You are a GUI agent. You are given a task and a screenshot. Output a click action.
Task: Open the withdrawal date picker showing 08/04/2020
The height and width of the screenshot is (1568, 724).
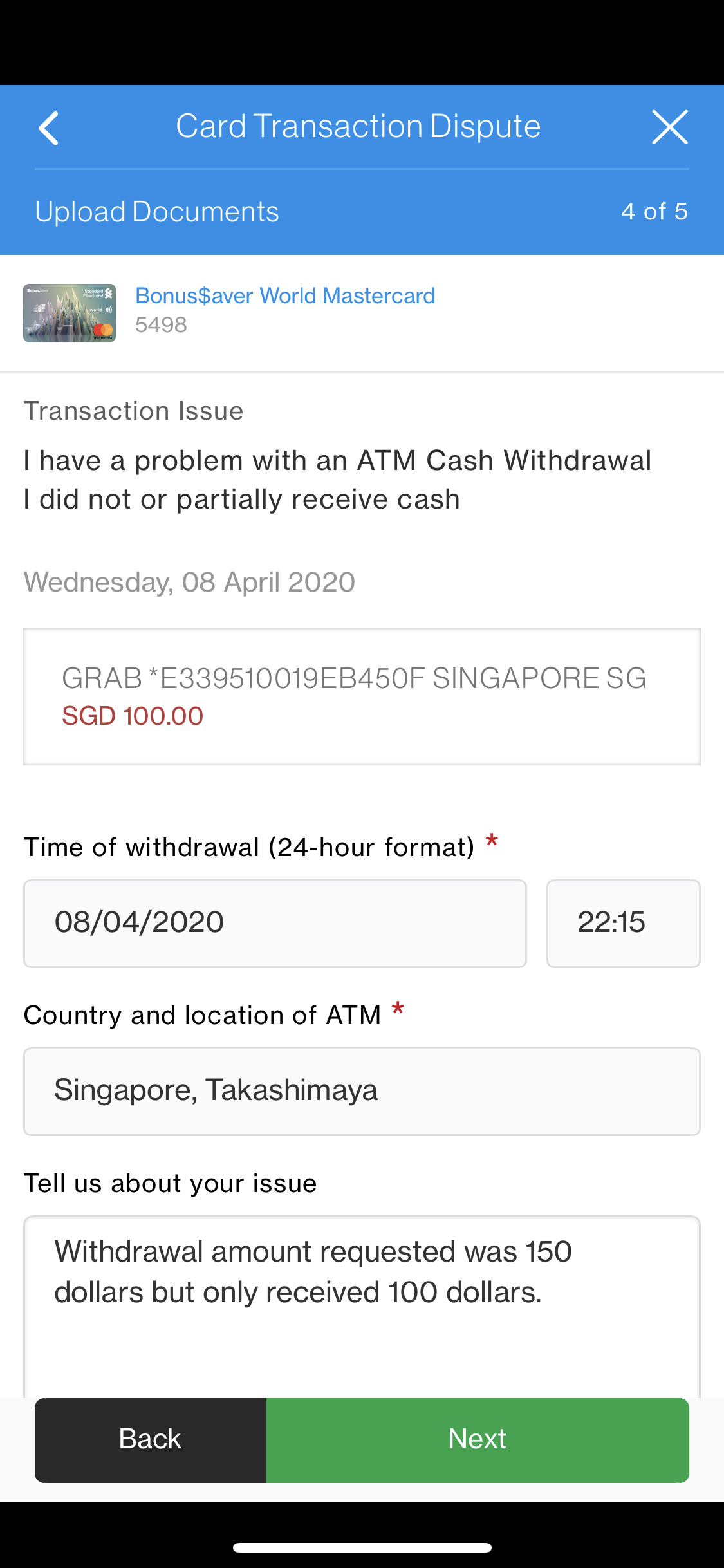point(275,923)
